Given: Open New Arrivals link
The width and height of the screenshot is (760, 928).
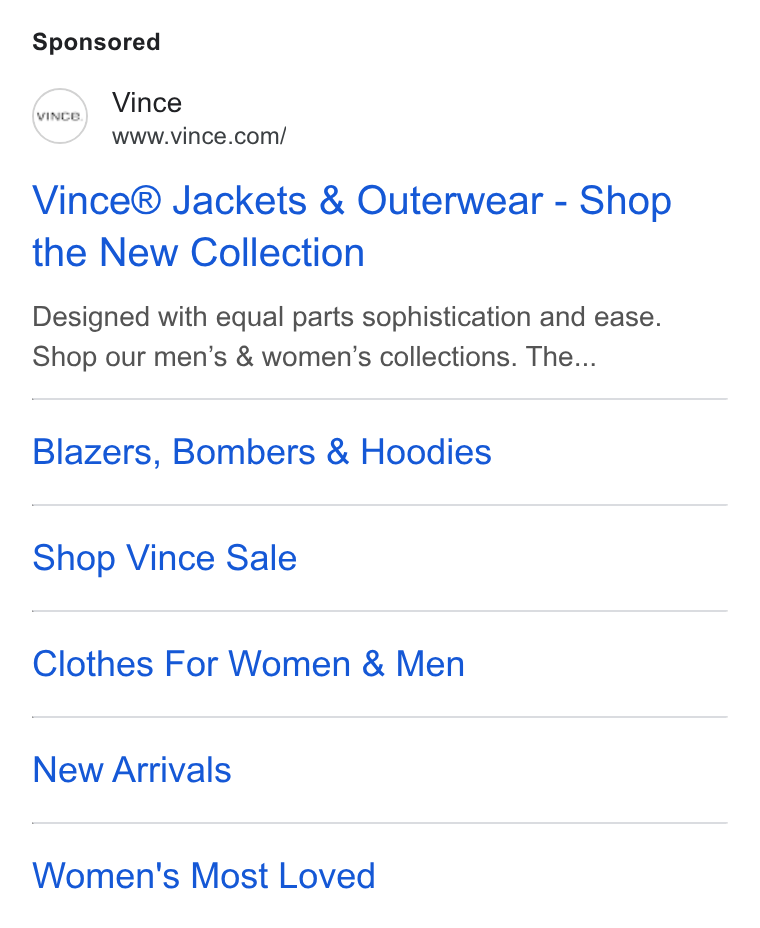Looking at the screenshot, I should click(x=131, y=770).
